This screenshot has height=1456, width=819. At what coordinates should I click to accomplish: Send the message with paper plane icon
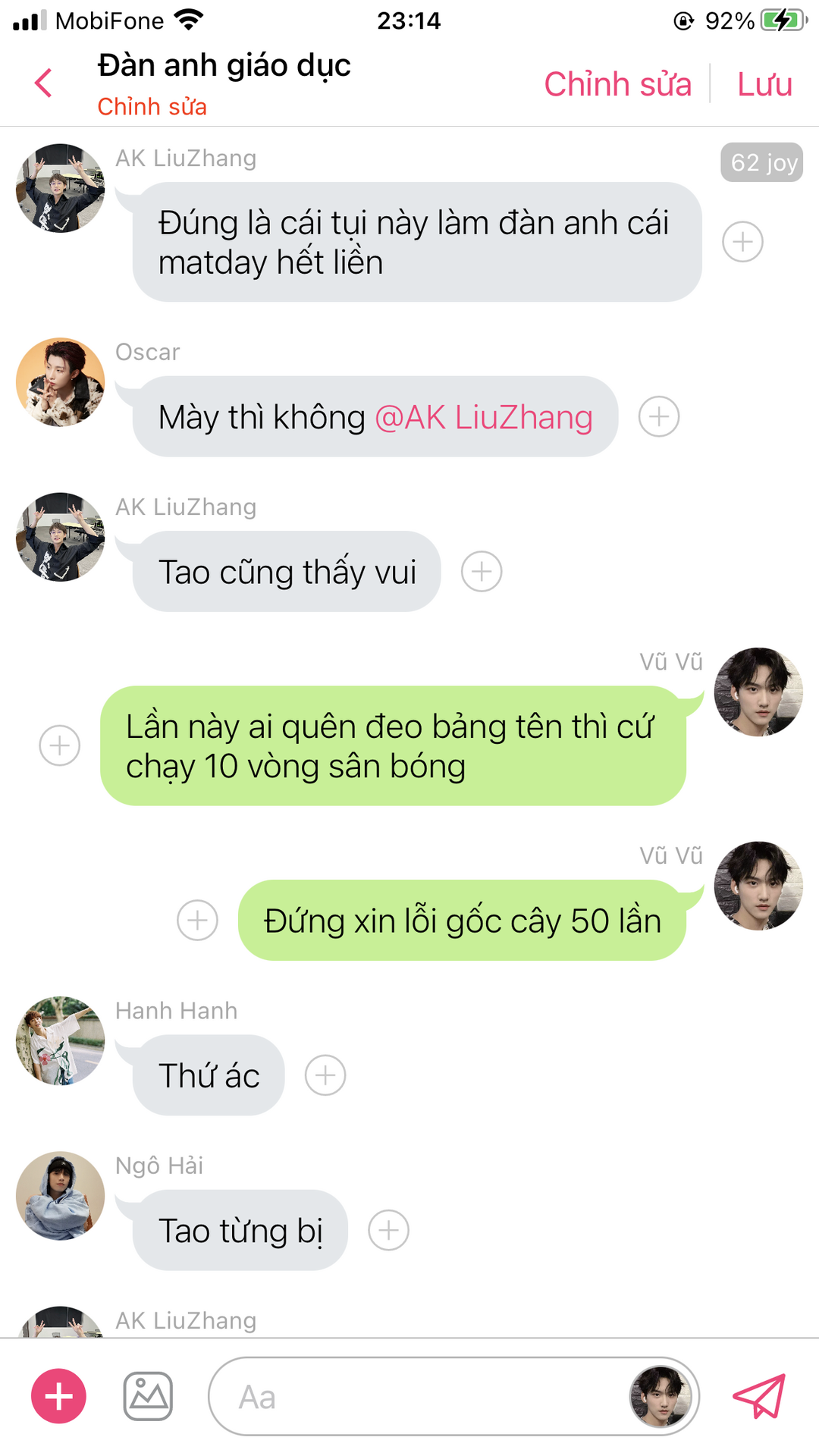[x=759, y=1396]
